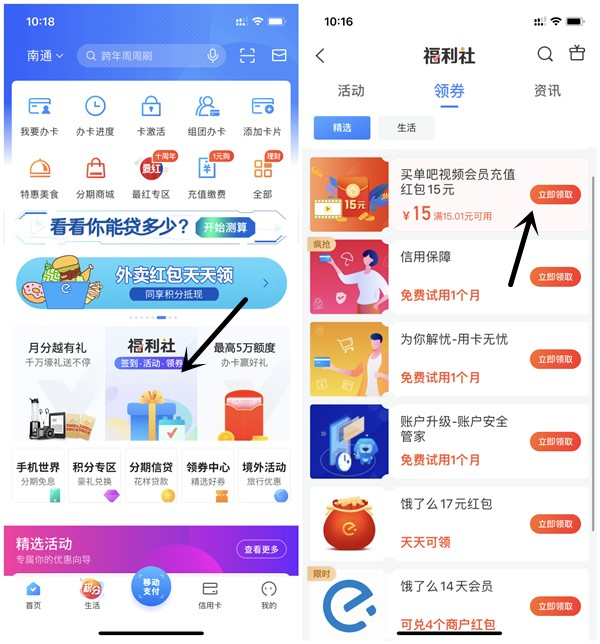Open 移动支付 mobile payment
Viewport: 600px width, 644px height.
pyautogui.click(x=151, y=589)
